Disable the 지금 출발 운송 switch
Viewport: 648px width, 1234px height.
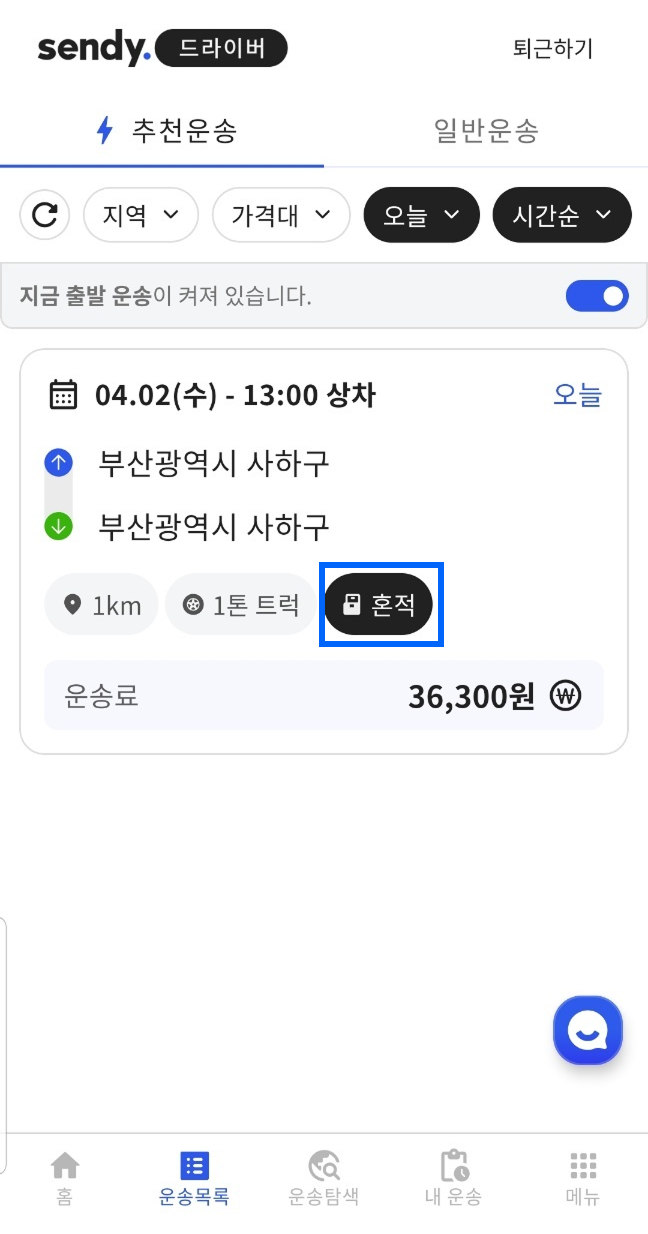pos(597,296)
